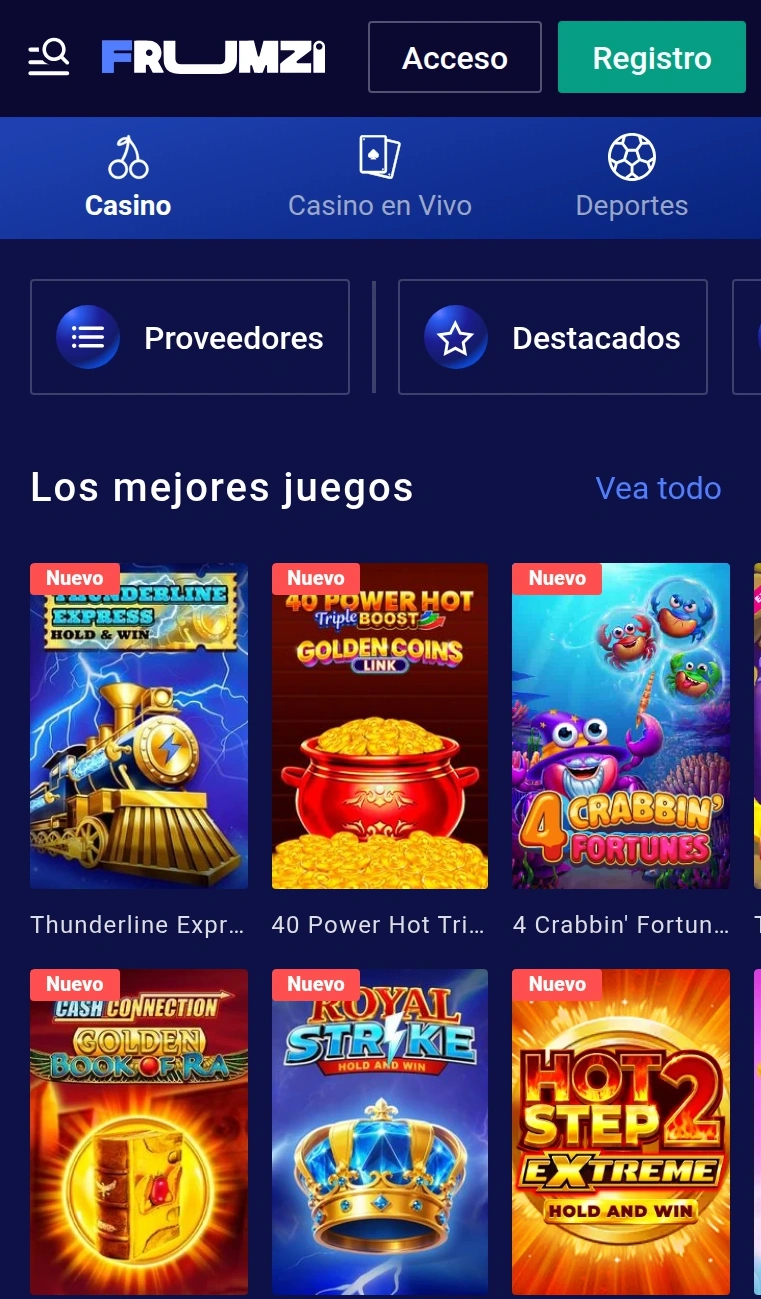This screenshot has width=761, height=1299.
Task: Open Hot Step 2 Extreme game
Action: pyautogui.click(x=621, y=1132)
